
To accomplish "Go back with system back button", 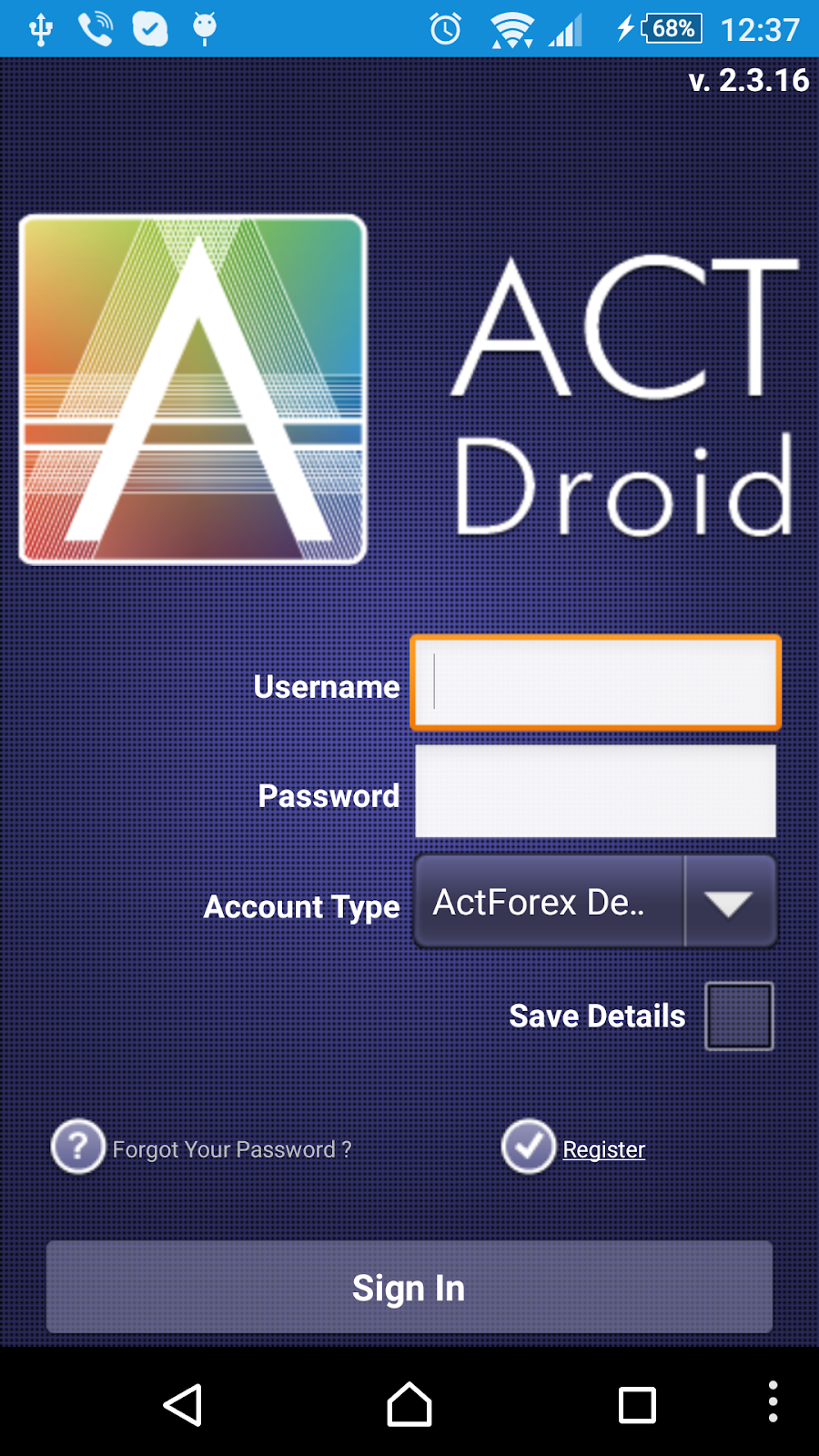I will [x=182, y=1405].
